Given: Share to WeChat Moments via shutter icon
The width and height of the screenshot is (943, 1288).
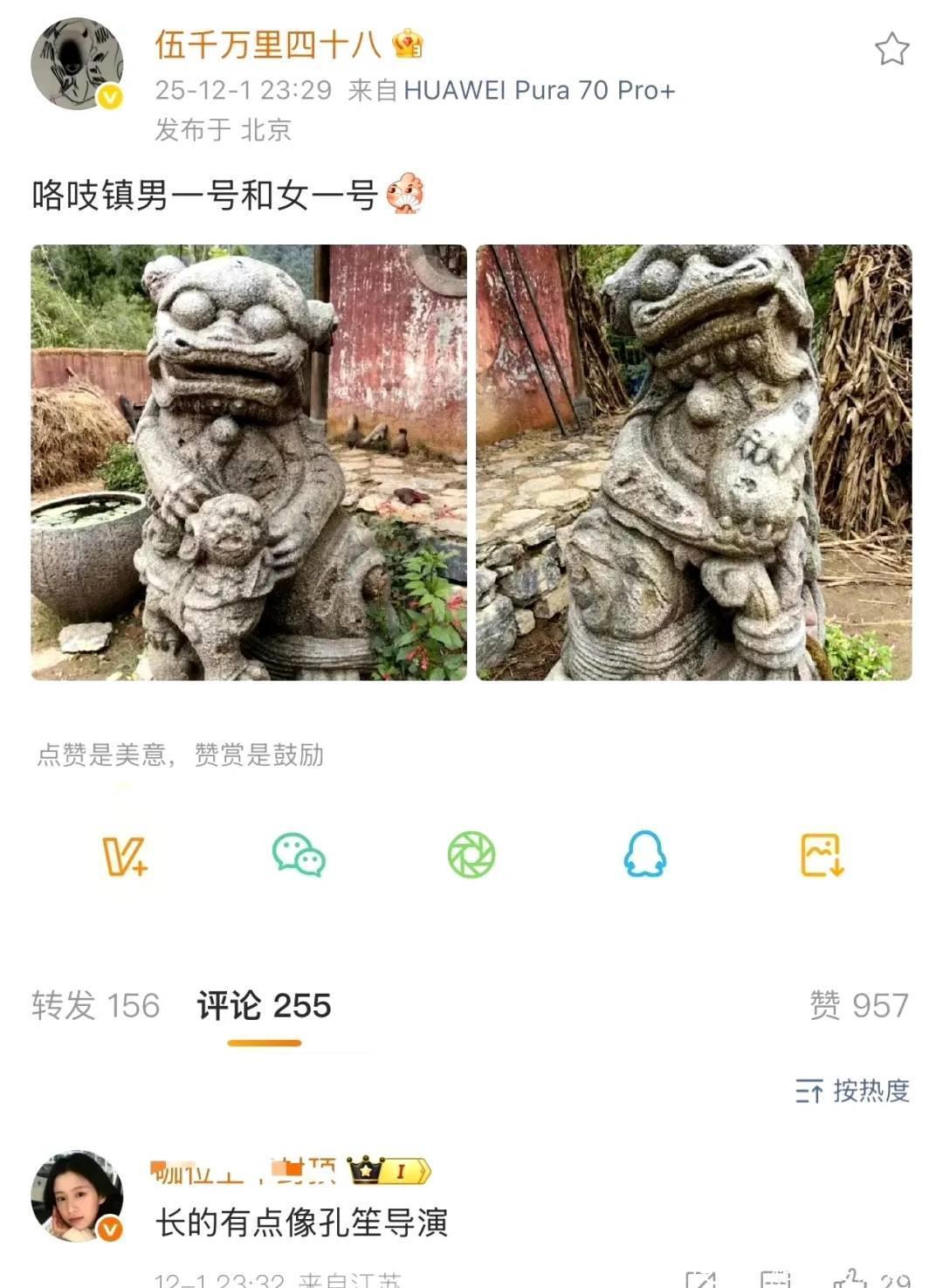Looking at the screenshot, I should tap(471, 855).
